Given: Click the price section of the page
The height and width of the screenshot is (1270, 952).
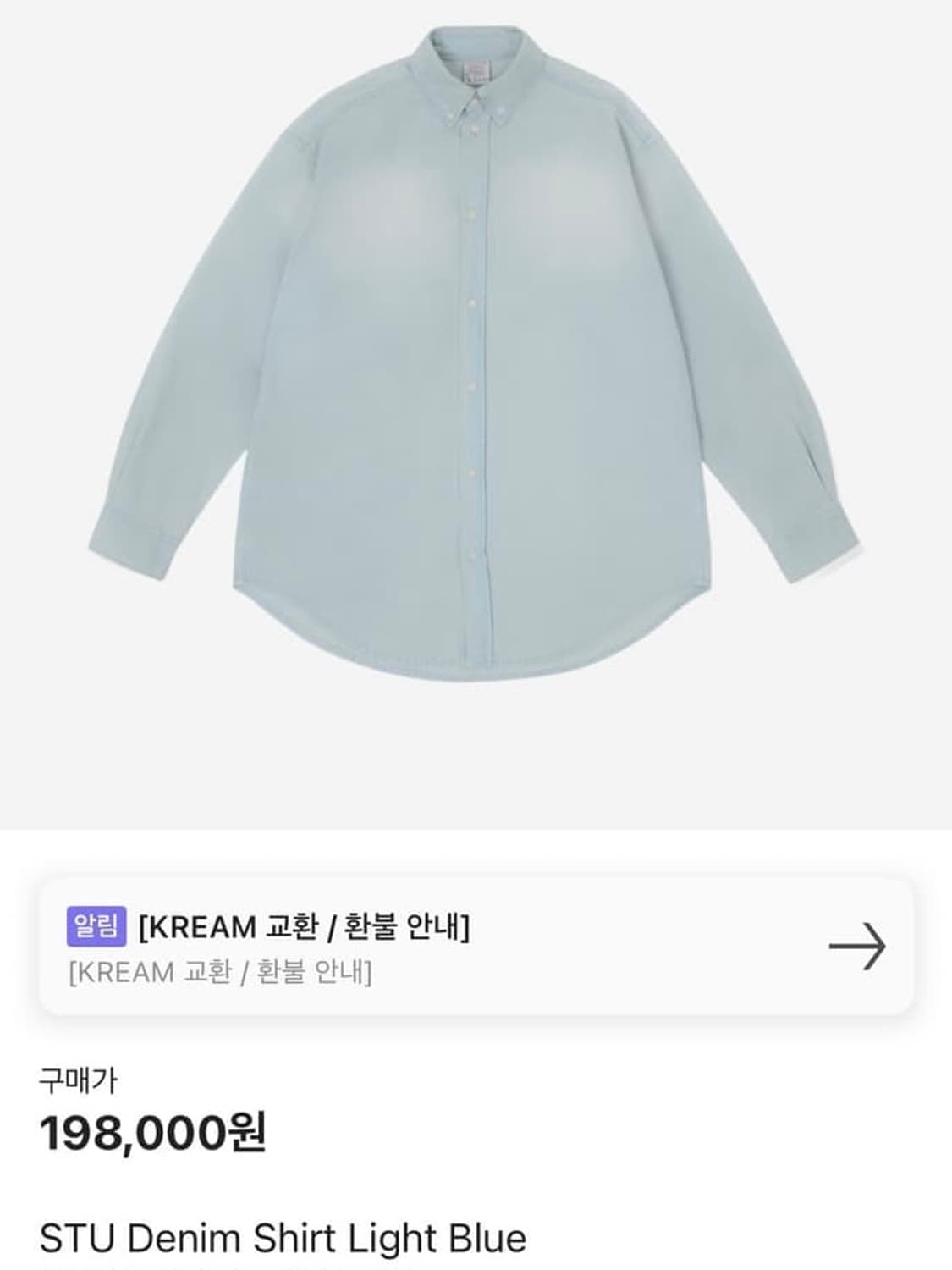Looking at the screenshot, I should (154, 1109).
